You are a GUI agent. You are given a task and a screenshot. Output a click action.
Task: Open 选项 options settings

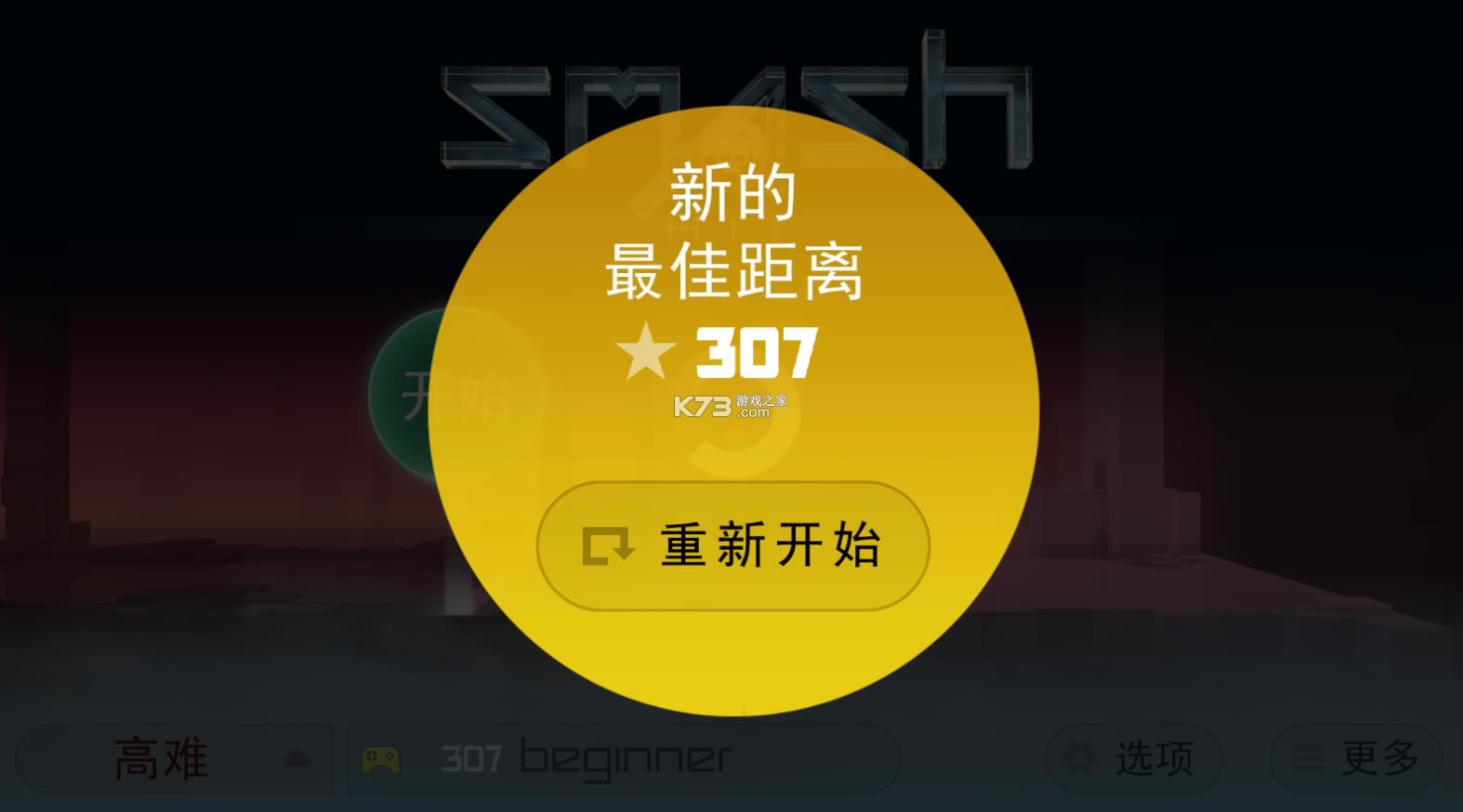(1134, 759)
